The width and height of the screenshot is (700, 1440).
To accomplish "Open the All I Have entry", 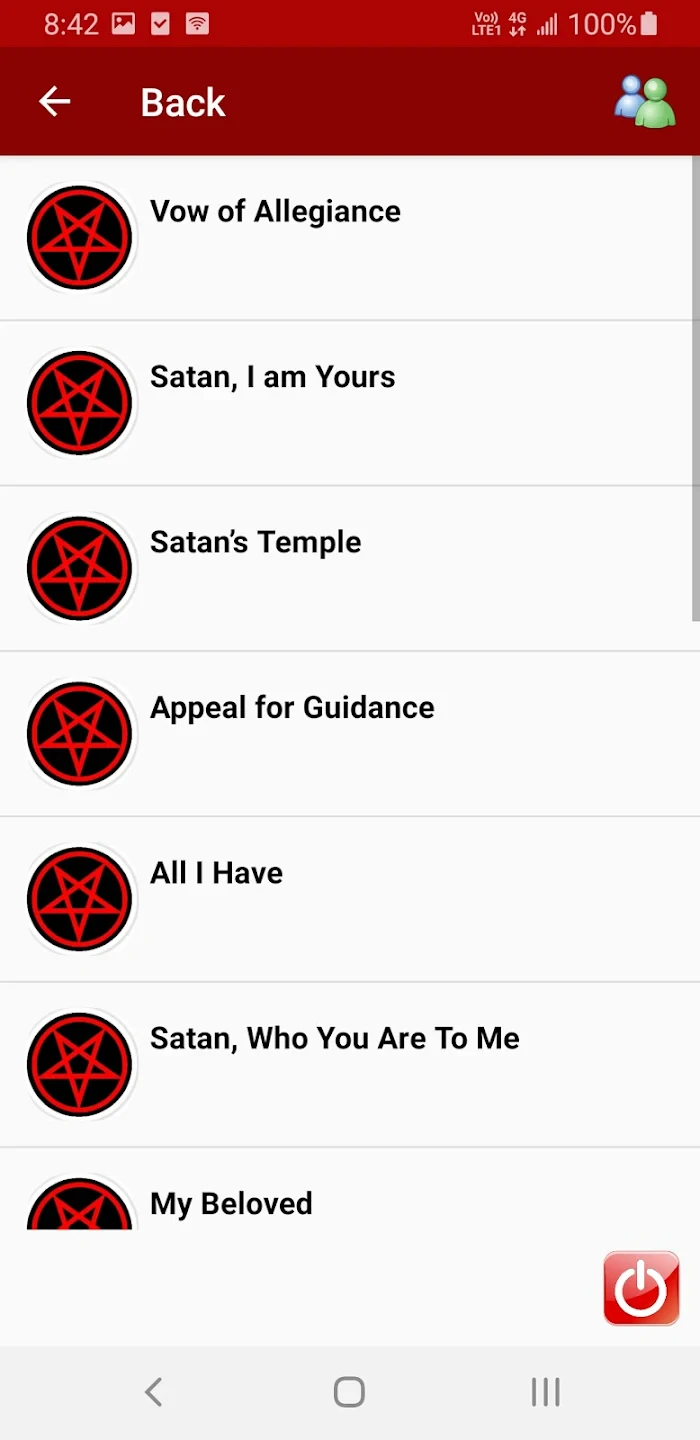I will coord(216,873).
